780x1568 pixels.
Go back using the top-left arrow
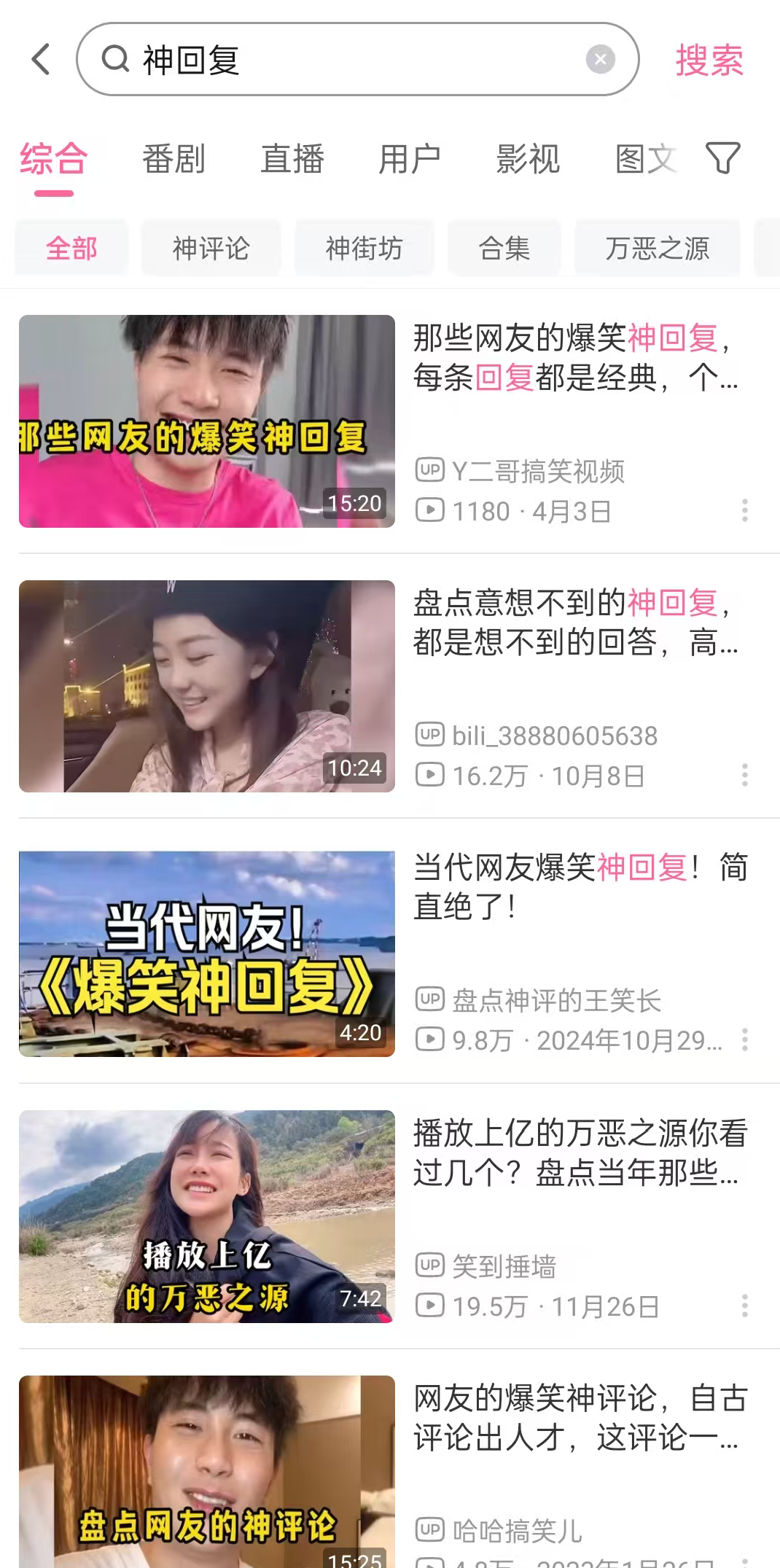[x=42, y=59]
